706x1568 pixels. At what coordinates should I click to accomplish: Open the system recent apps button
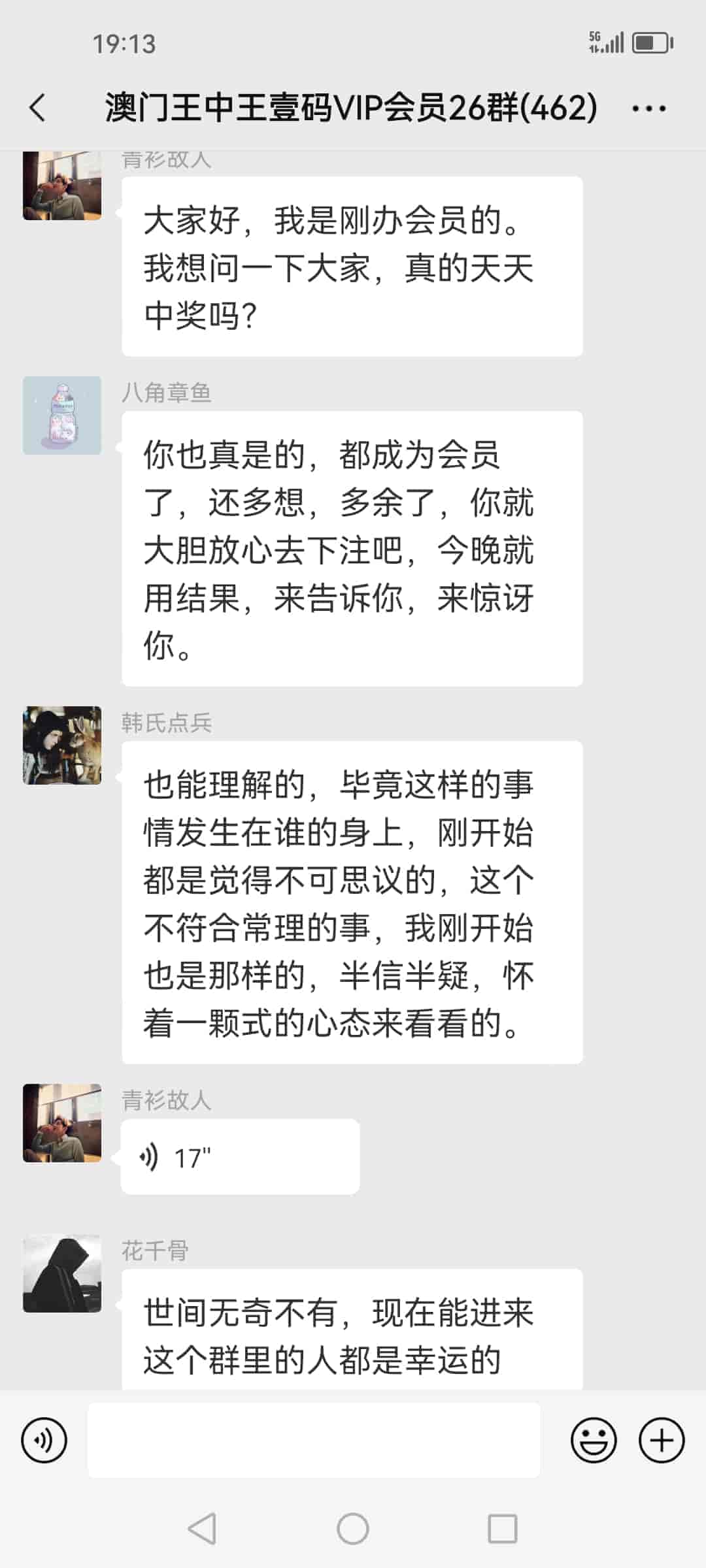[503, 1529]
